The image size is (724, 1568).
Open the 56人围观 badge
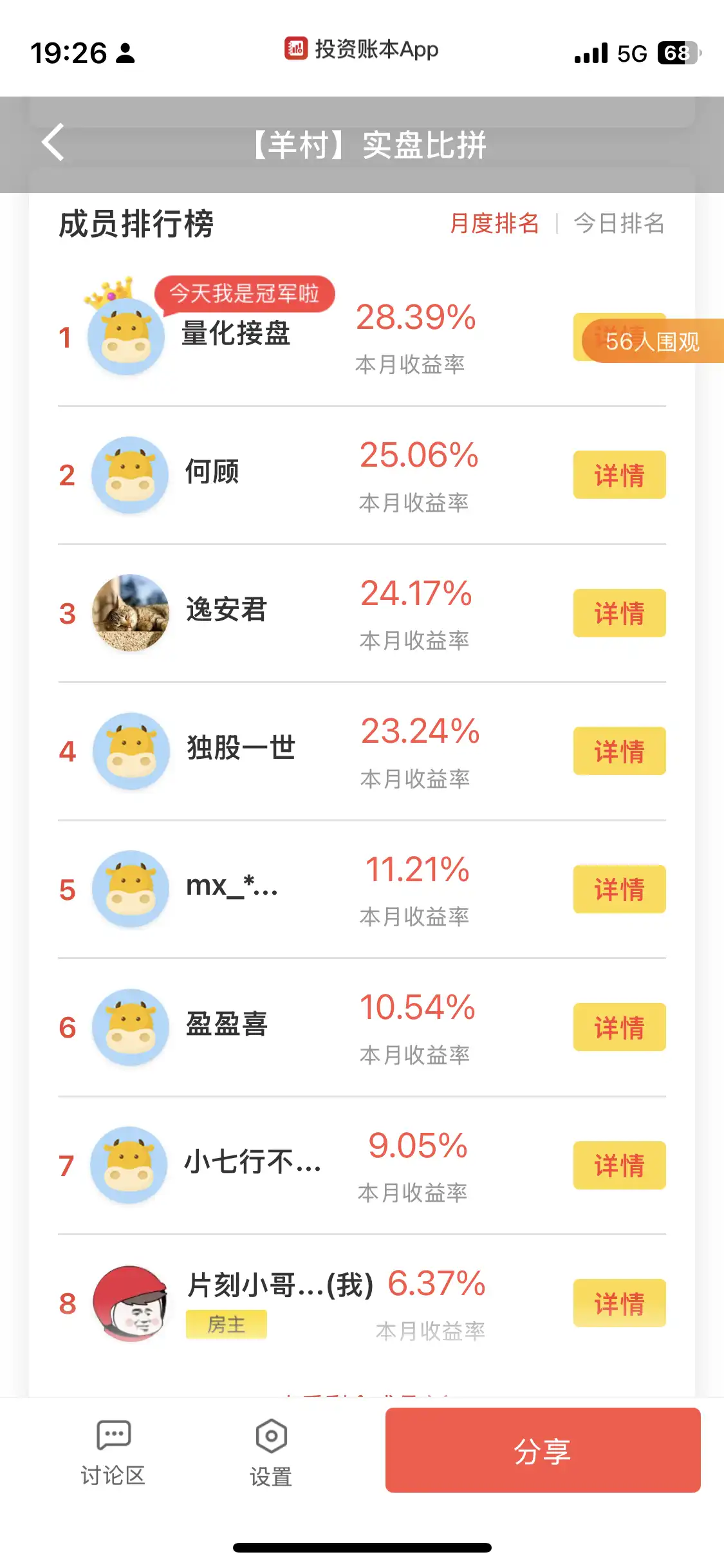point(652,341)
